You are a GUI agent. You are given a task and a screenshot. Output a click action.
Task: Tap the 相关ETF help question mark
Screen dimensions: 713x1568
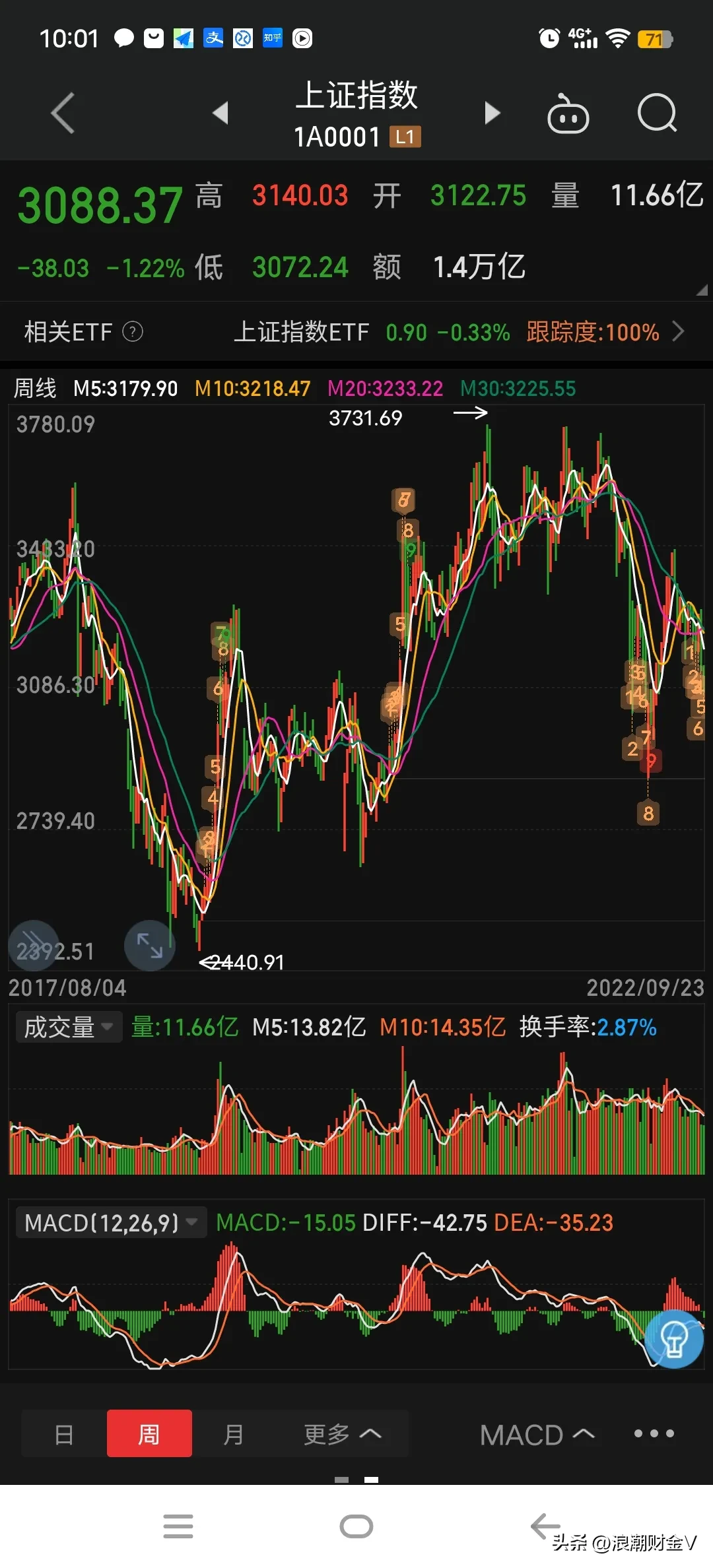tap(133, 331)
